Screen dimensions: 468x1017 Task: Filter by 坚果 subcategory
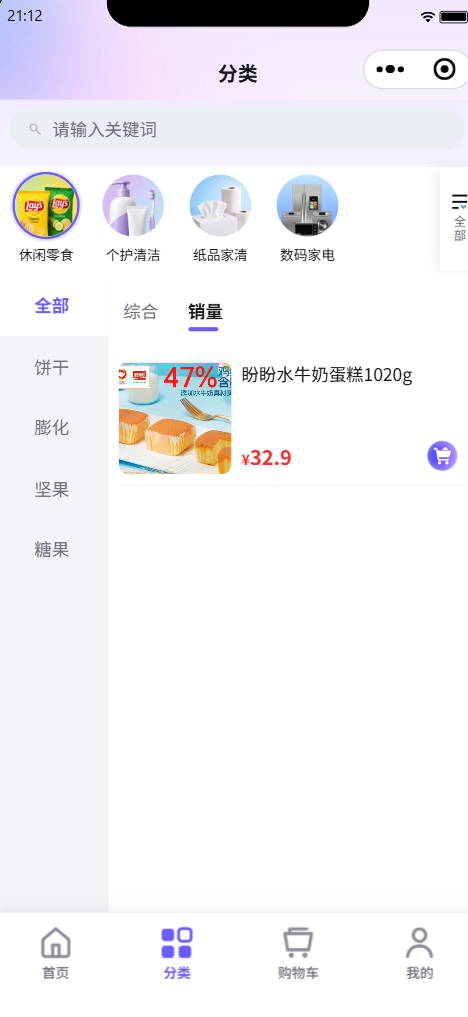click(52, 490)
